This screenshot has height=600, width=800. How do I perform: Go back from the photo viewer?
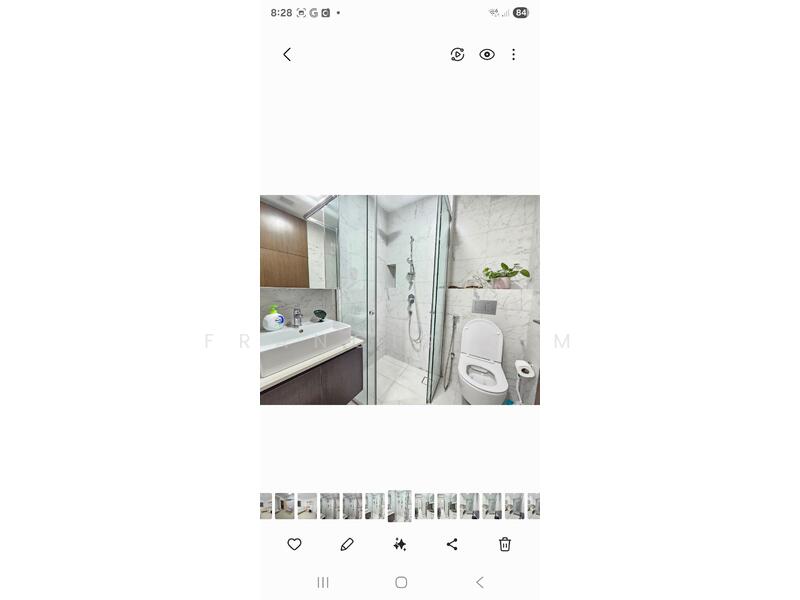coord(287,55)
